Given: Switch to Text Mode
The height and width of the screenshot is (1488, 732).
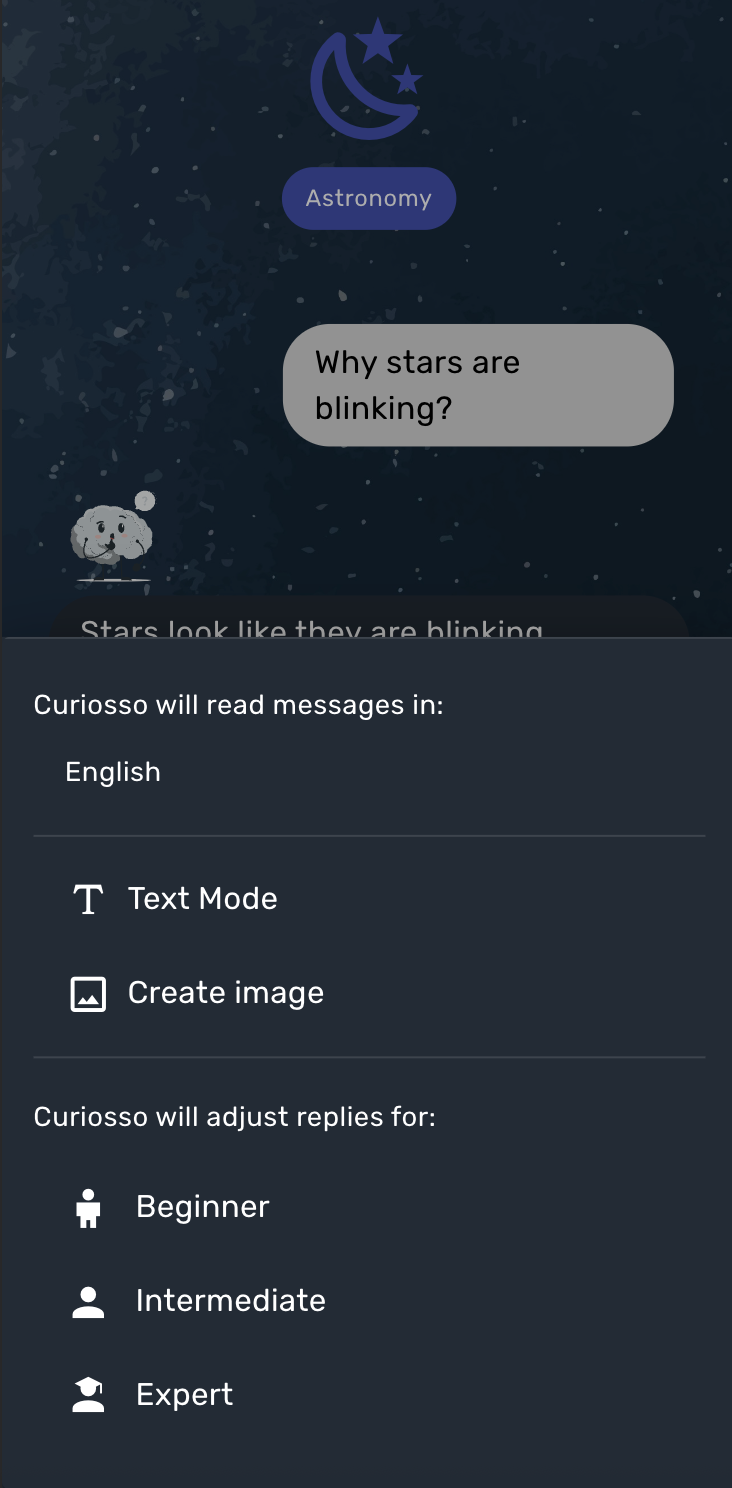Looking at the screenshot, I should (202, 899).
